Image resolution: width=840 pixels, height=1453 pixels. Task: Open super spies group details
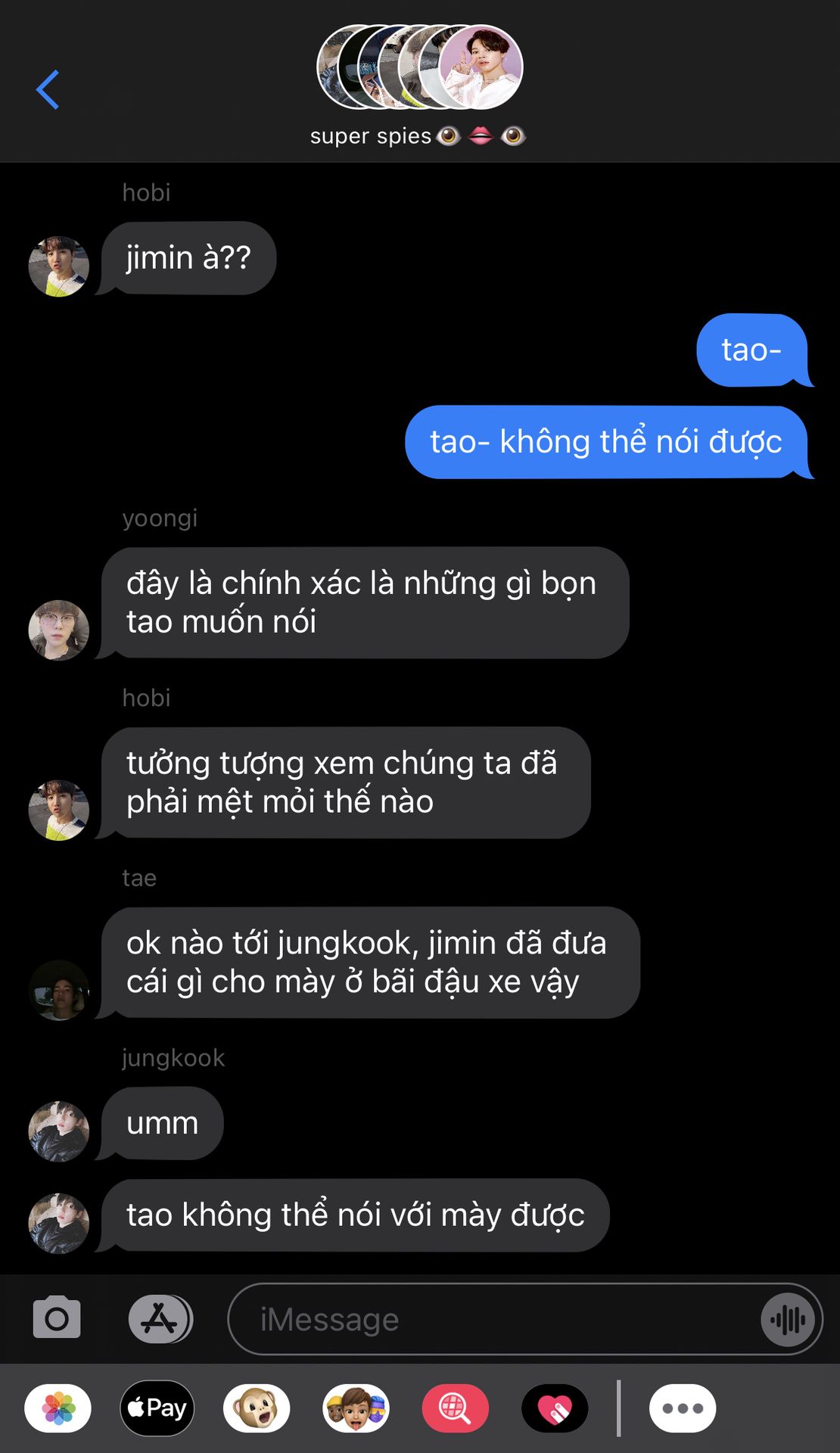click(x=419, y=83)
